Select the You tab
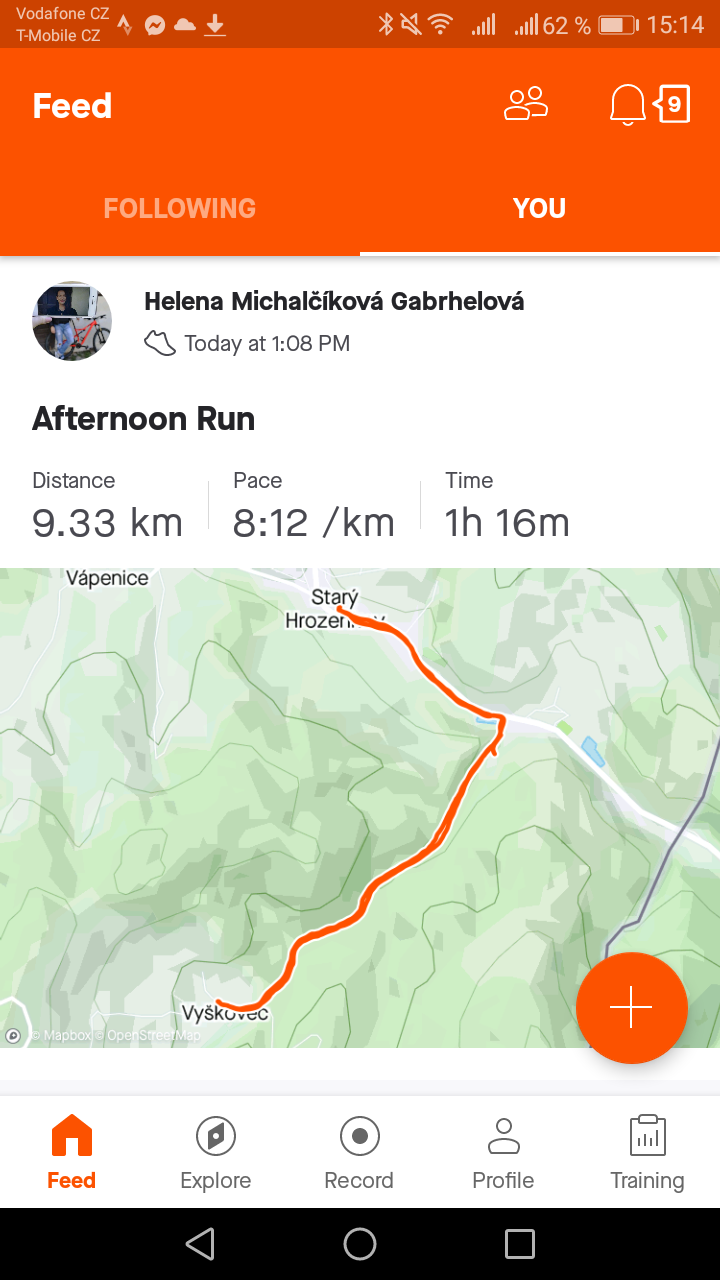 tap(540, 208)
